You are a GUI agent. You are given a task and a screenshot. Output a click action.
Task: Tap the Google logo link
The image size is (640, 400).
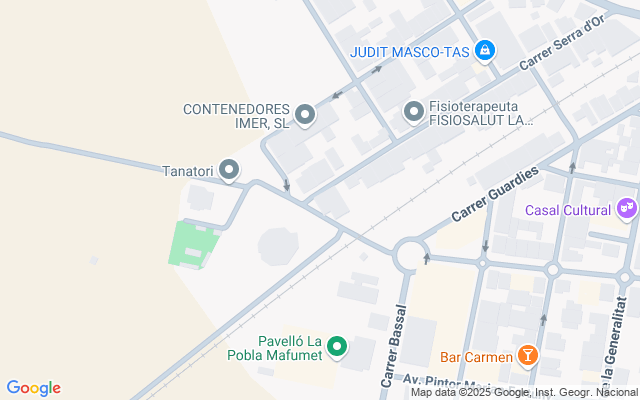tap(33, 388)
